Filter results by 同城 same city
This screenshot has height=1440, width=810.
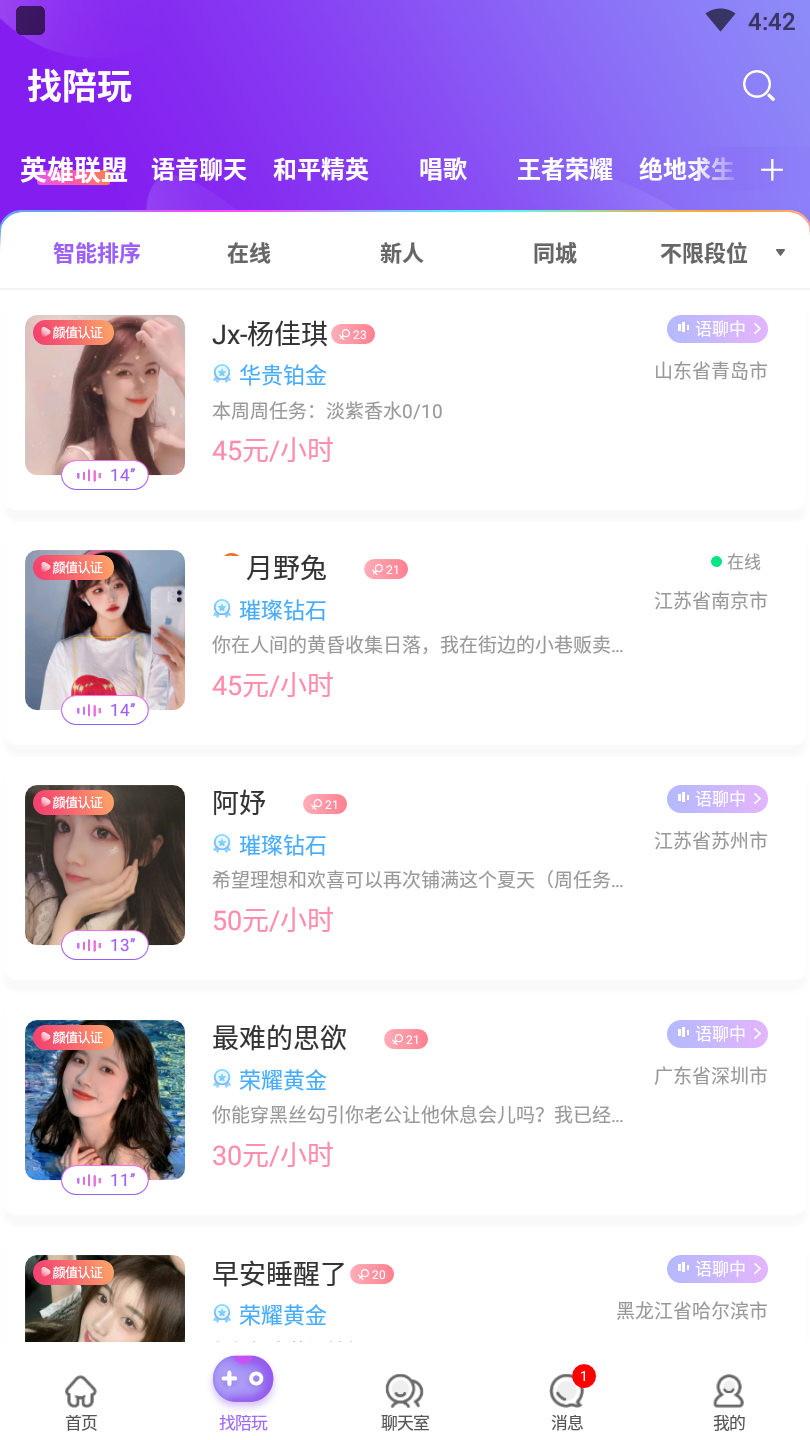(553, 254)
